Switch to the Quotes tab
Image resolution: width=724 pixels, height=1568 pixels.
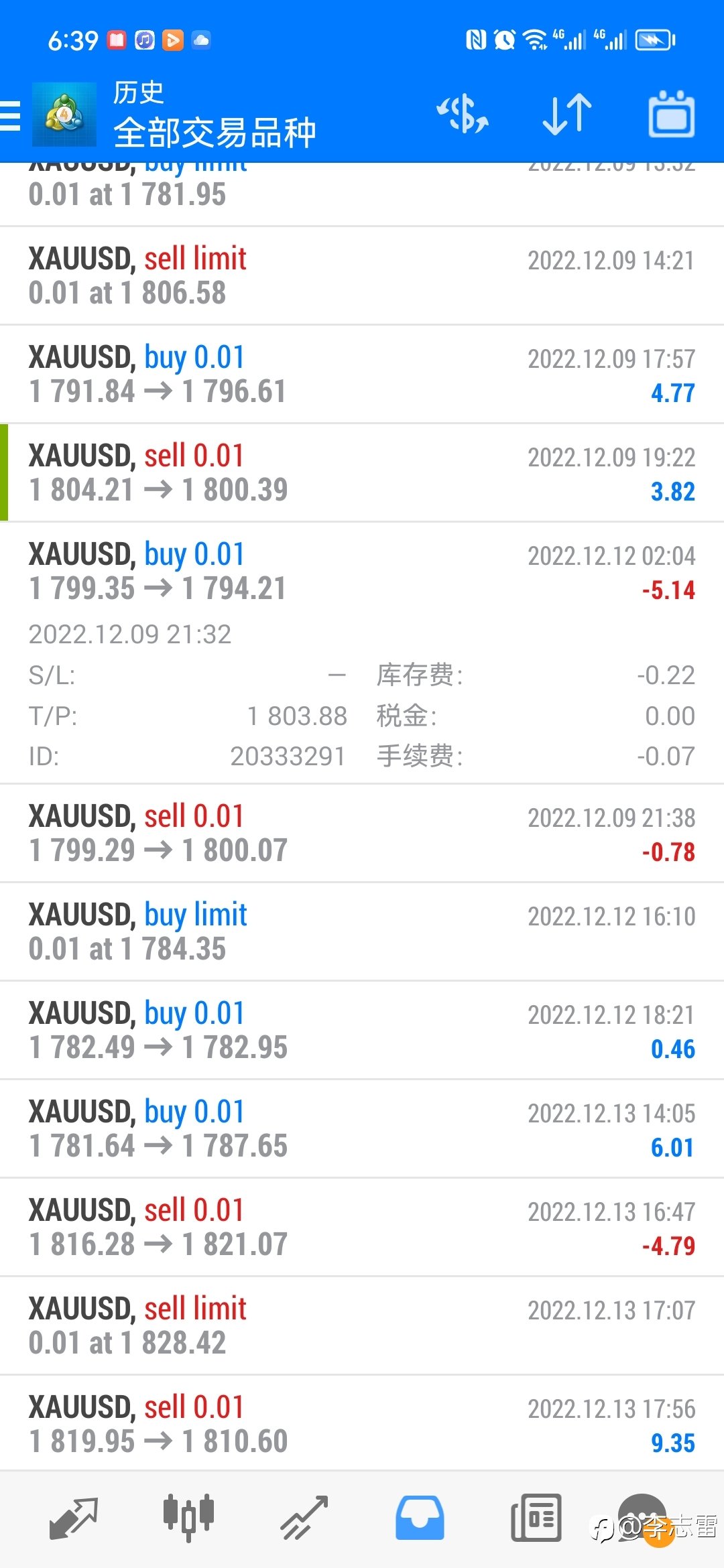[x=74, y=1518]
